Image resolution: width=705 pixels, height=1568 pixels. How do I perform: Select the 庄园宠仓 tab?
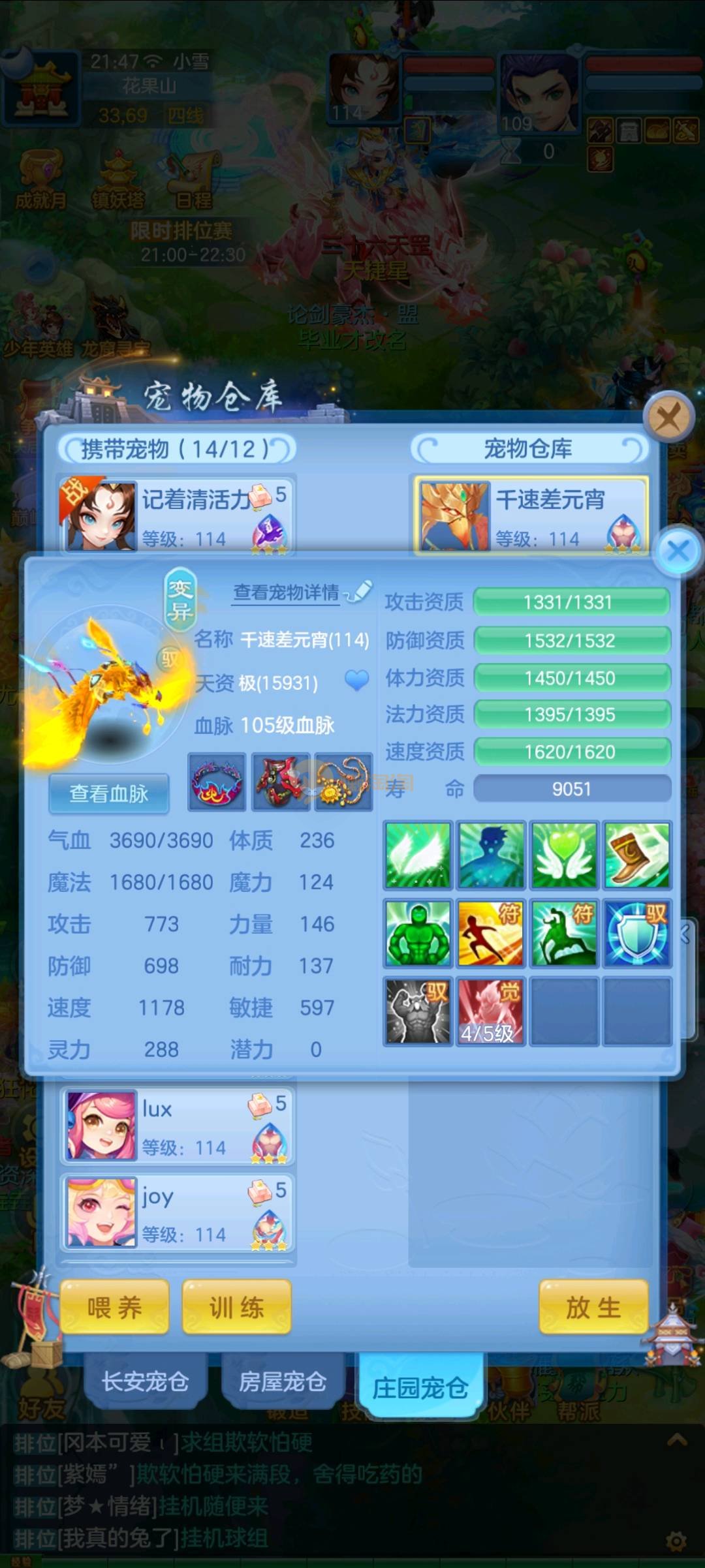coord(420,1387)
